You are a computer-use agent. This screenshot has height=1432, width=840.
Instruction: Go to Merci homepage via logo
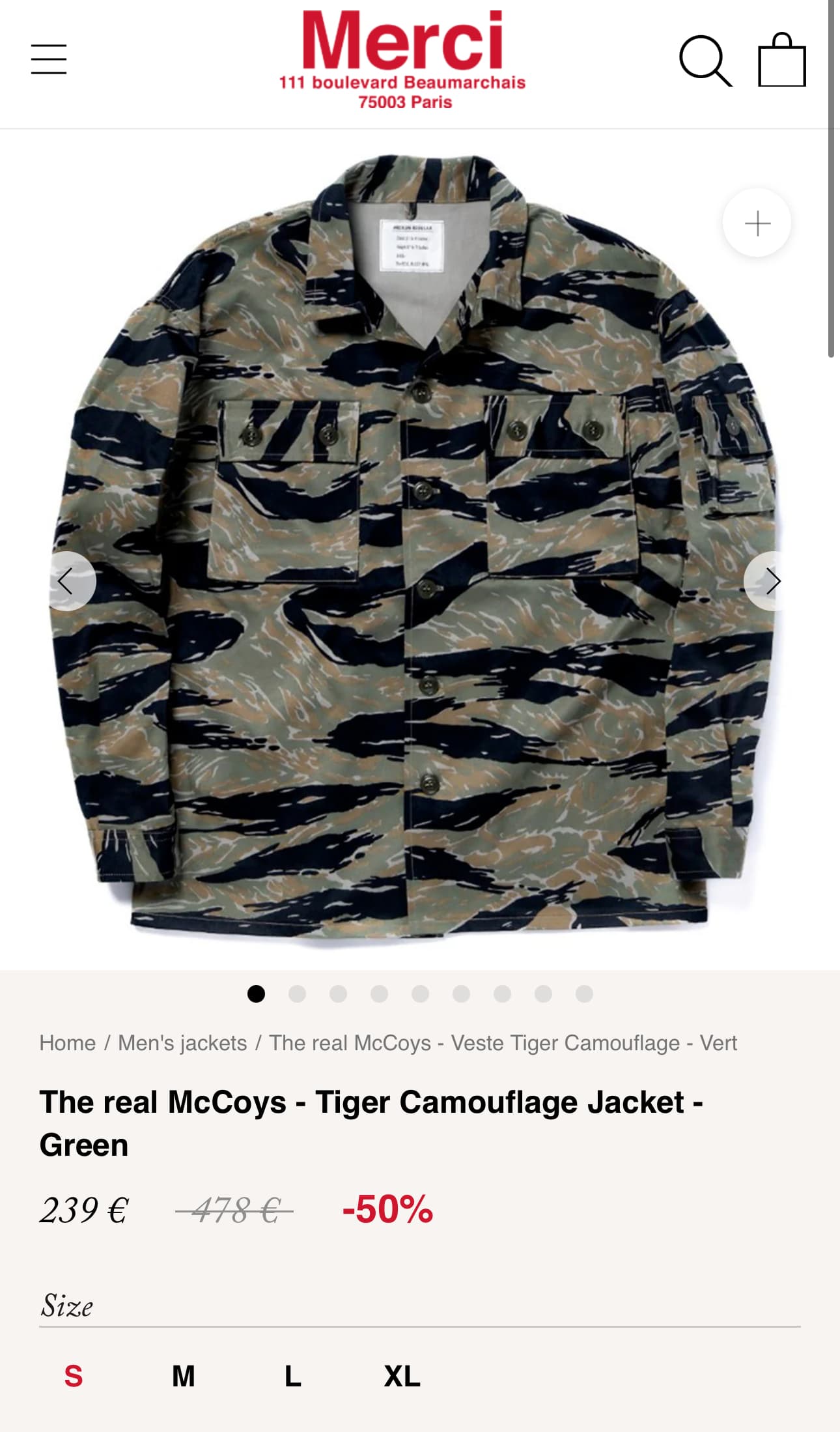point(403,59)
